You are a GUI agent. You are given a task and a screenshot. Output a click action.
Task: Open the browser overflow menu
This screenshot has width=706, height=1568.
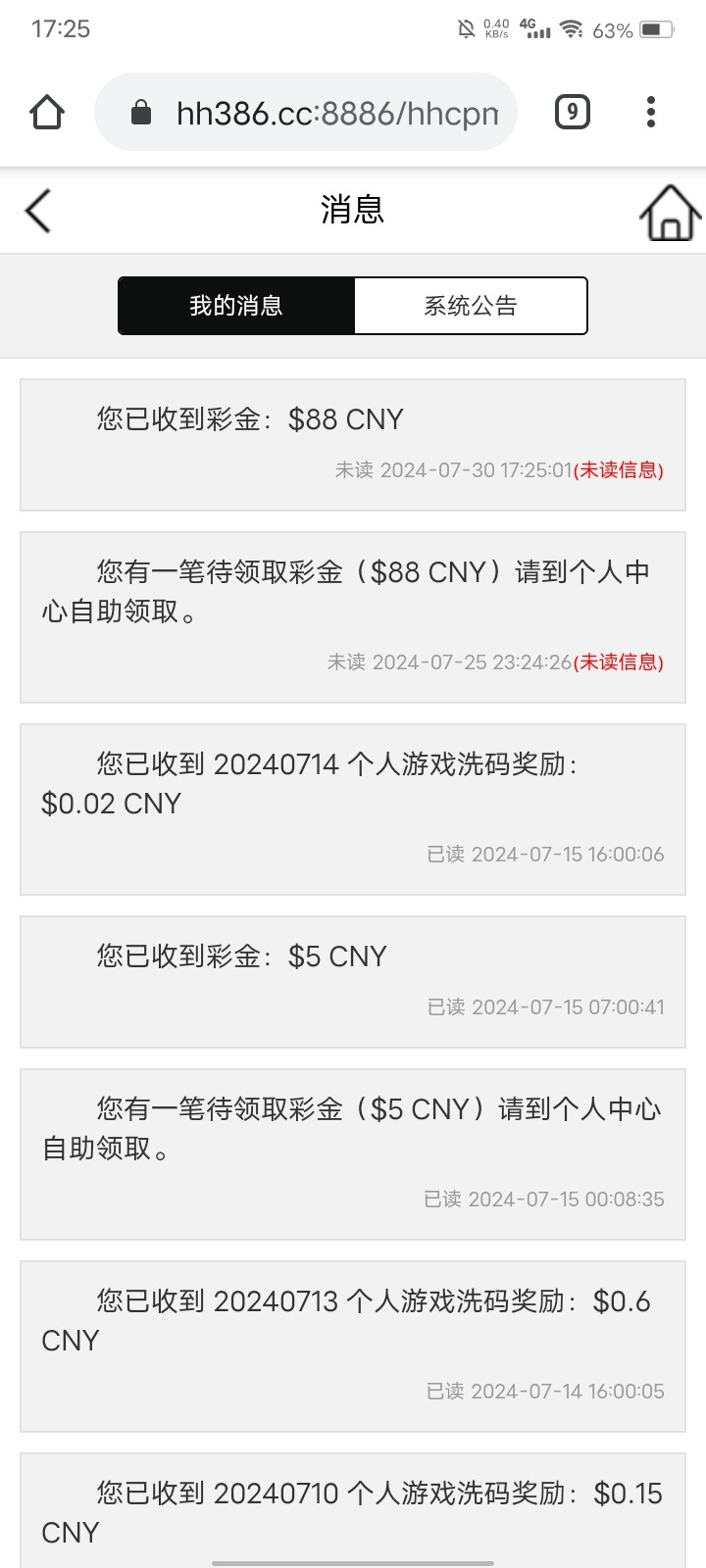[651, 112]
